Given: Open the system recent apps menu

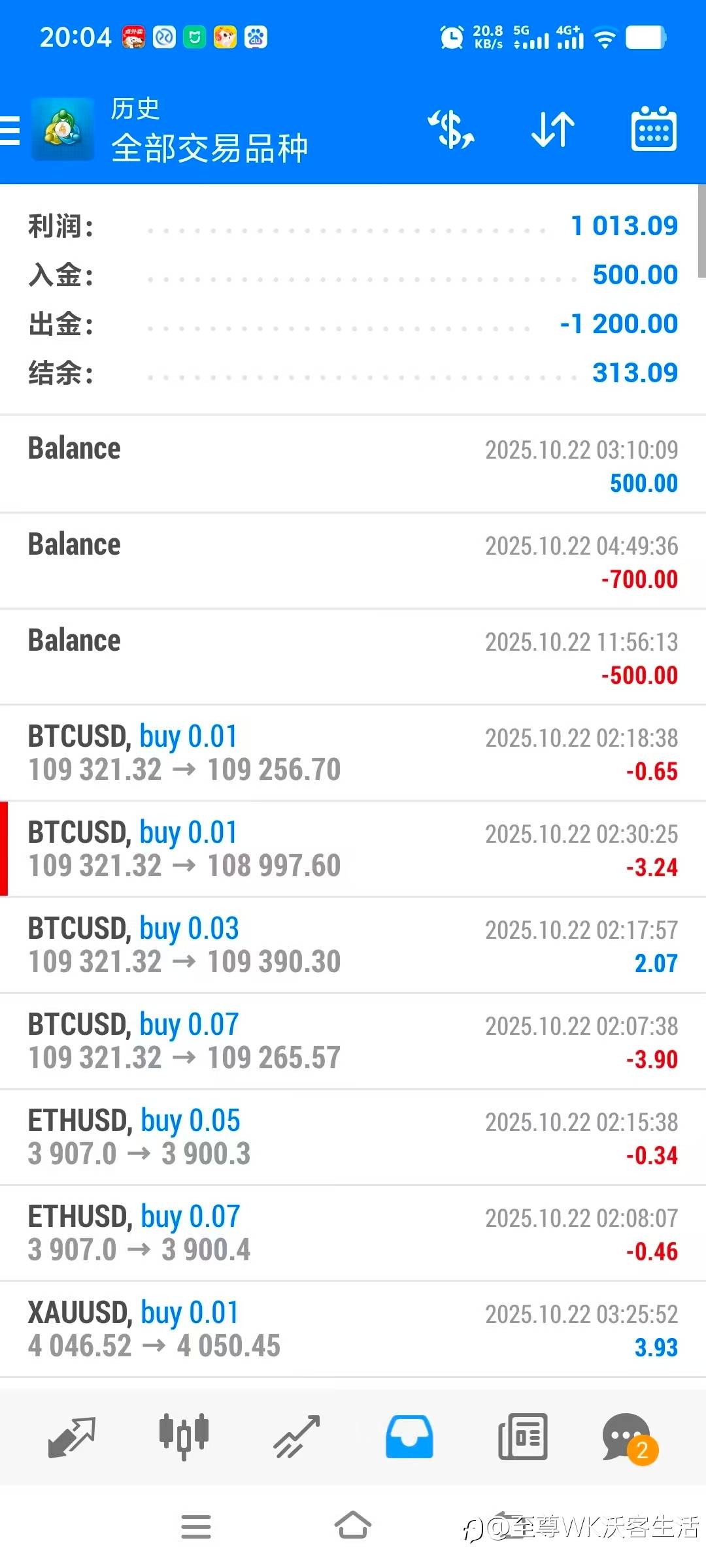Looking at the screenshot, I should [x=196, y=1527].
